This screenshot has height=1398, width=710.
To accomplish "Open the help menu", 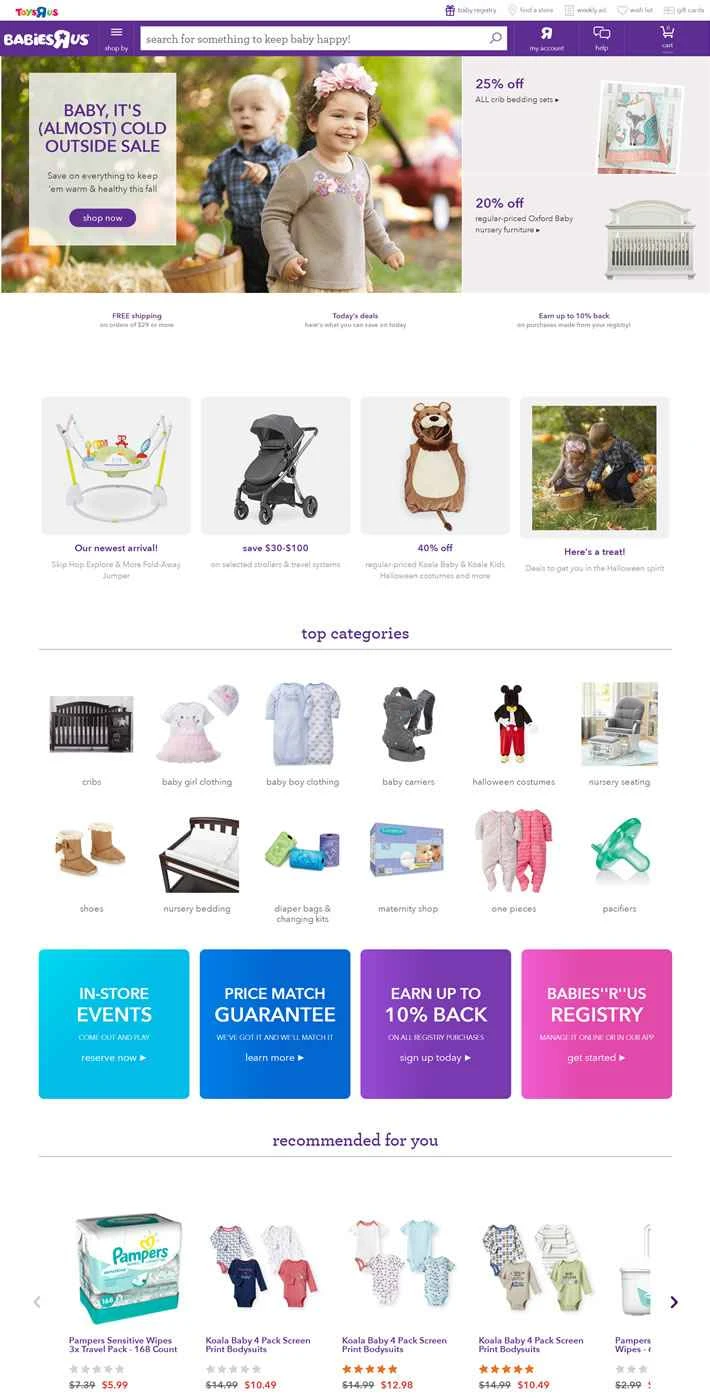I will click(601, 38).
